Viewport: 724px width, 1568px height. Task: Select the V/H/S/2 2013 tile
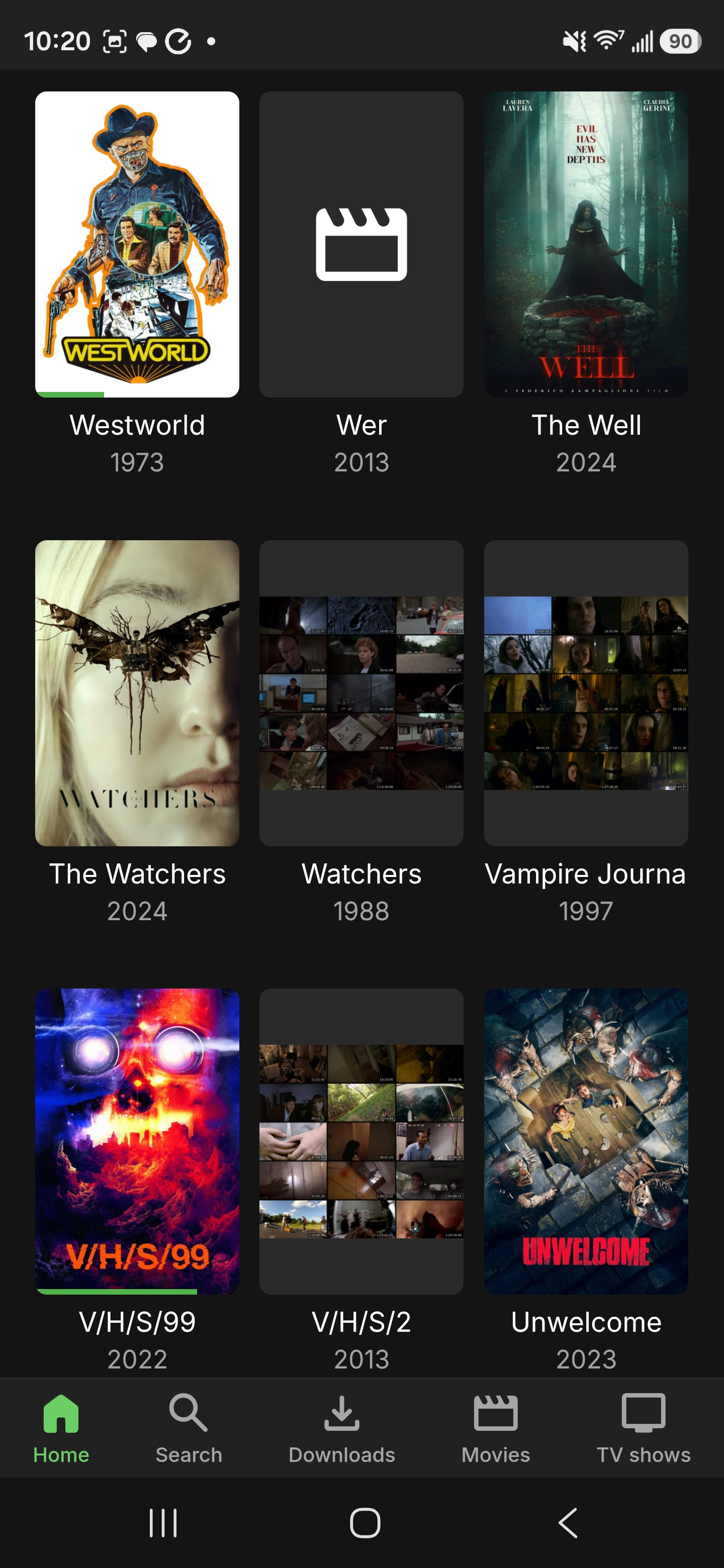(361, 1141)
